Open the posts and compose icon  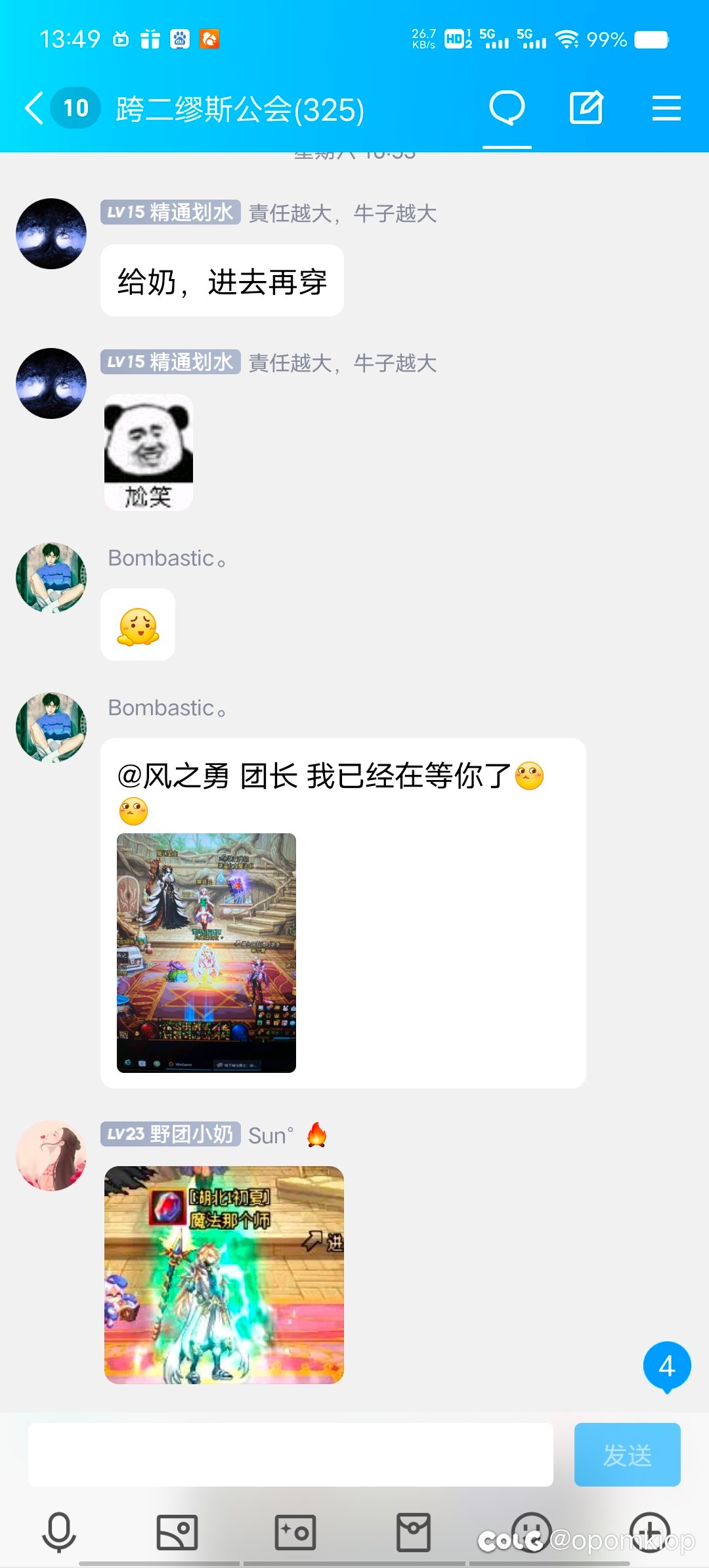[x=586, y=108]
